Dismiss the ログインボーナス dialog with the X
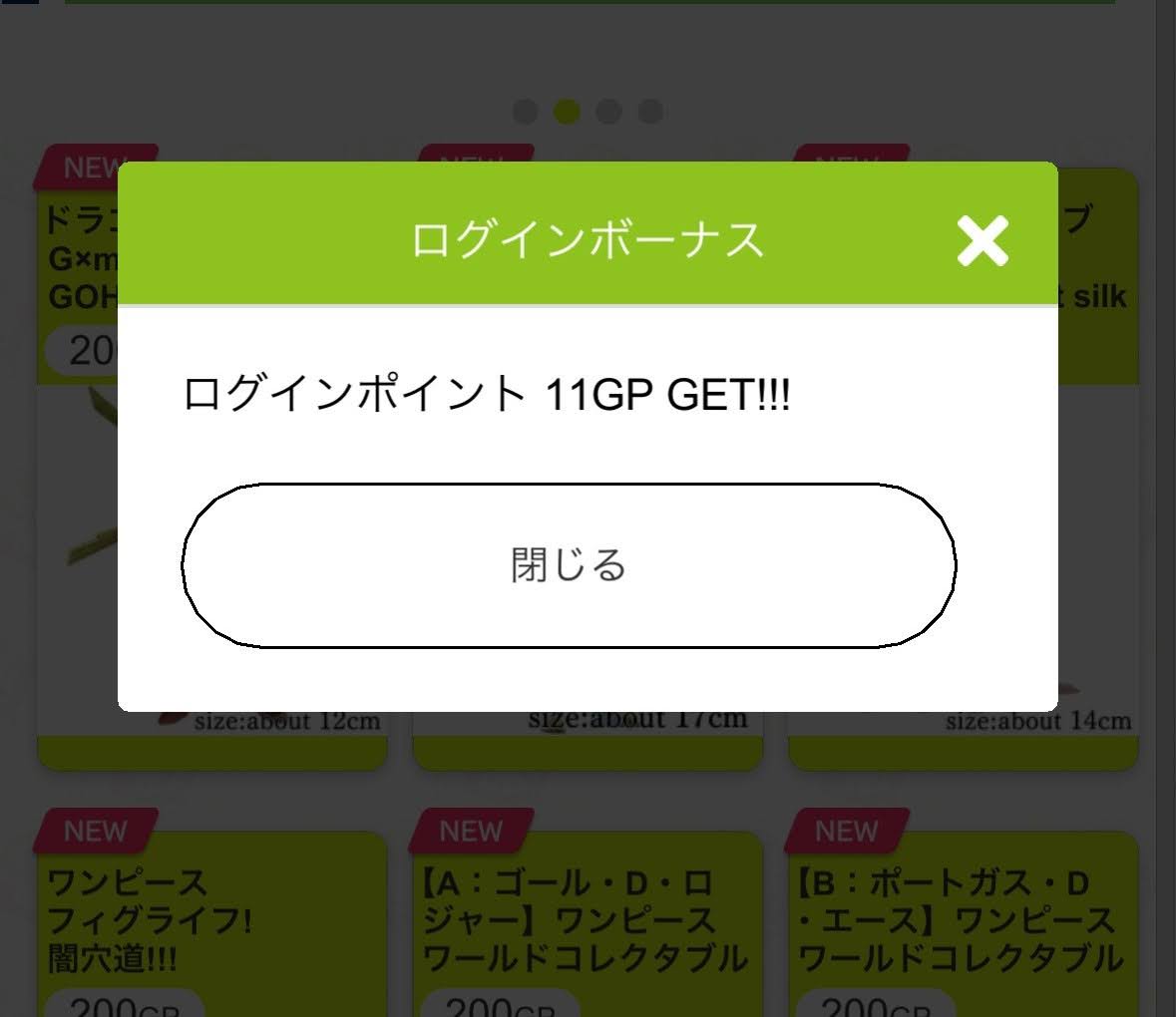The height and width of the screenshot is (1017, 1176). [x=982, y=241]
